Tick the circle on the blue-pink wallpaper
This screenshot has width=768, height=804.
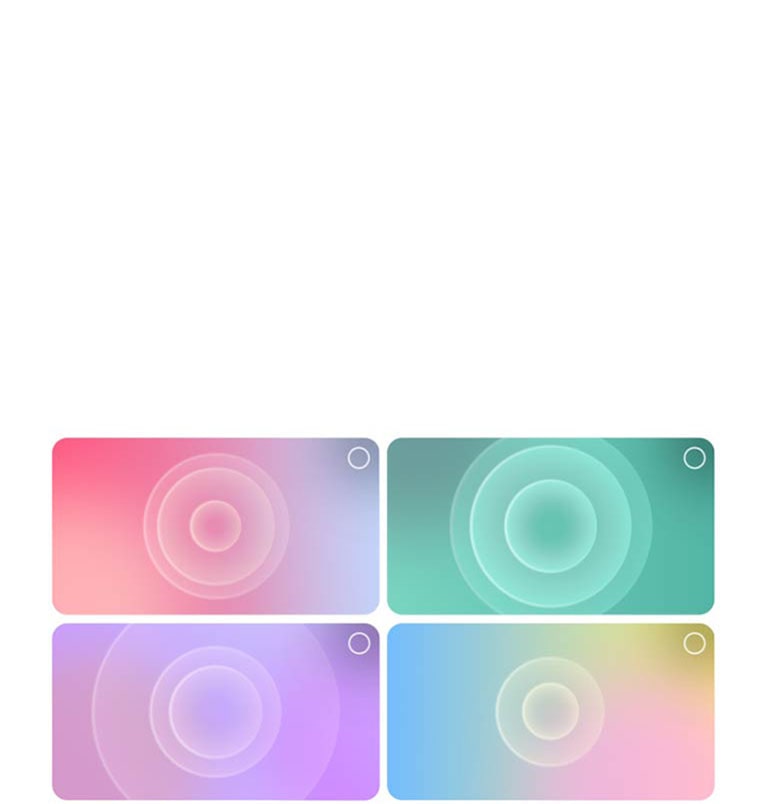(x=694, y=643)
